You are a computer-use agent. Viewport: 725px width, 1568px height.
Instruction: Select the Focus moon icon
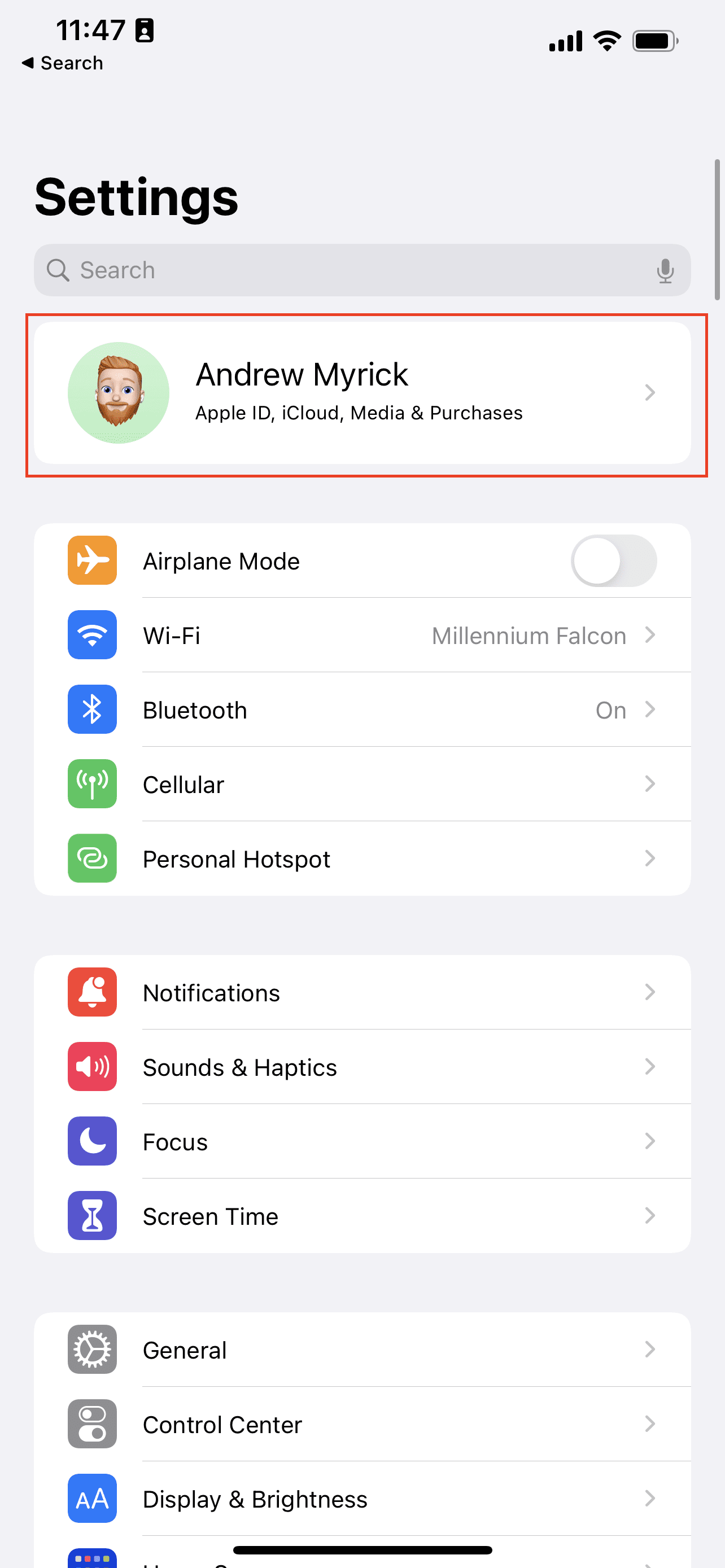(92, 1141)
